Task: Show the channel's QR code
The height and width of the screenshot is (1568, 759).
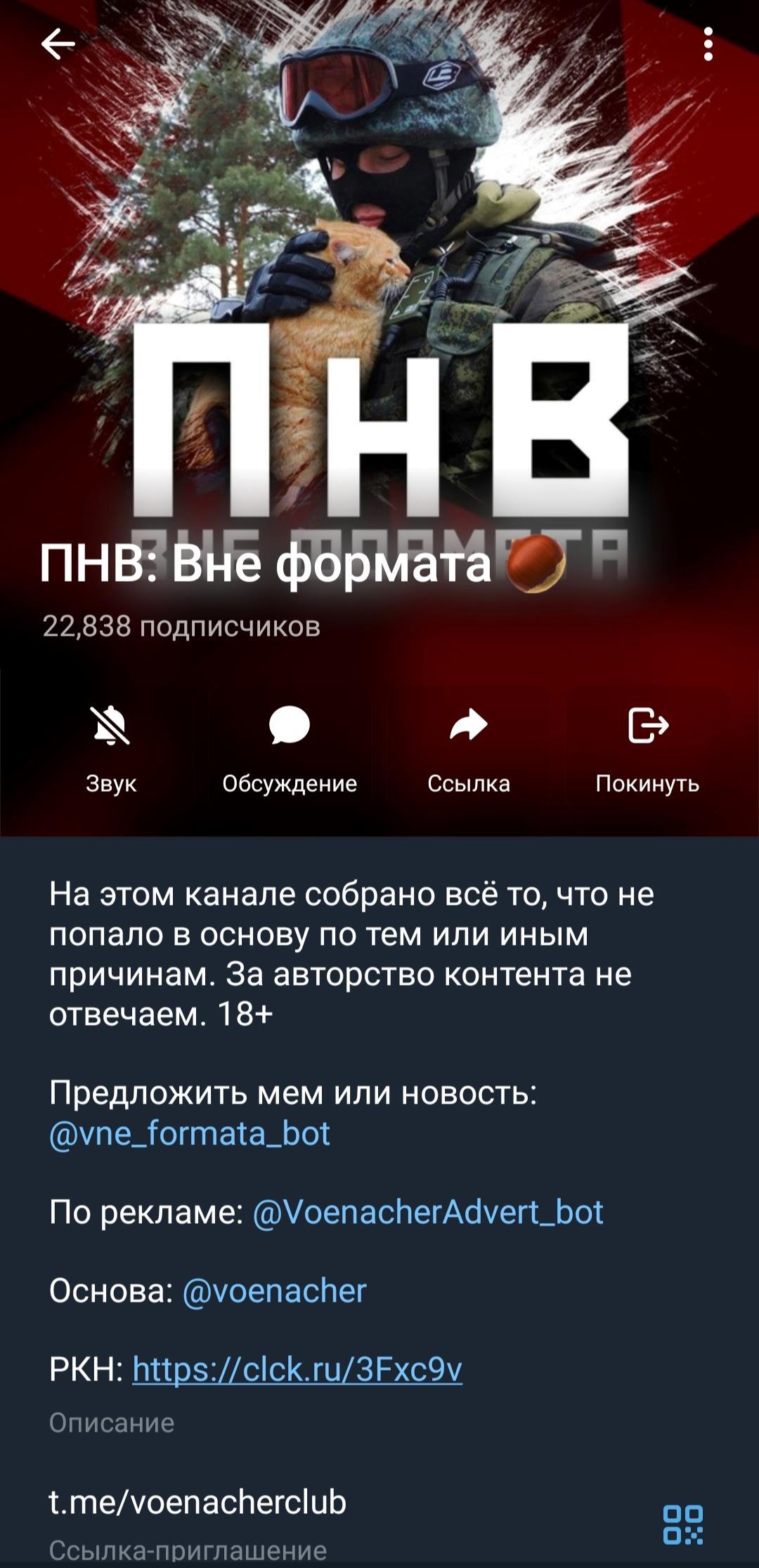Action: (682, 1524)
